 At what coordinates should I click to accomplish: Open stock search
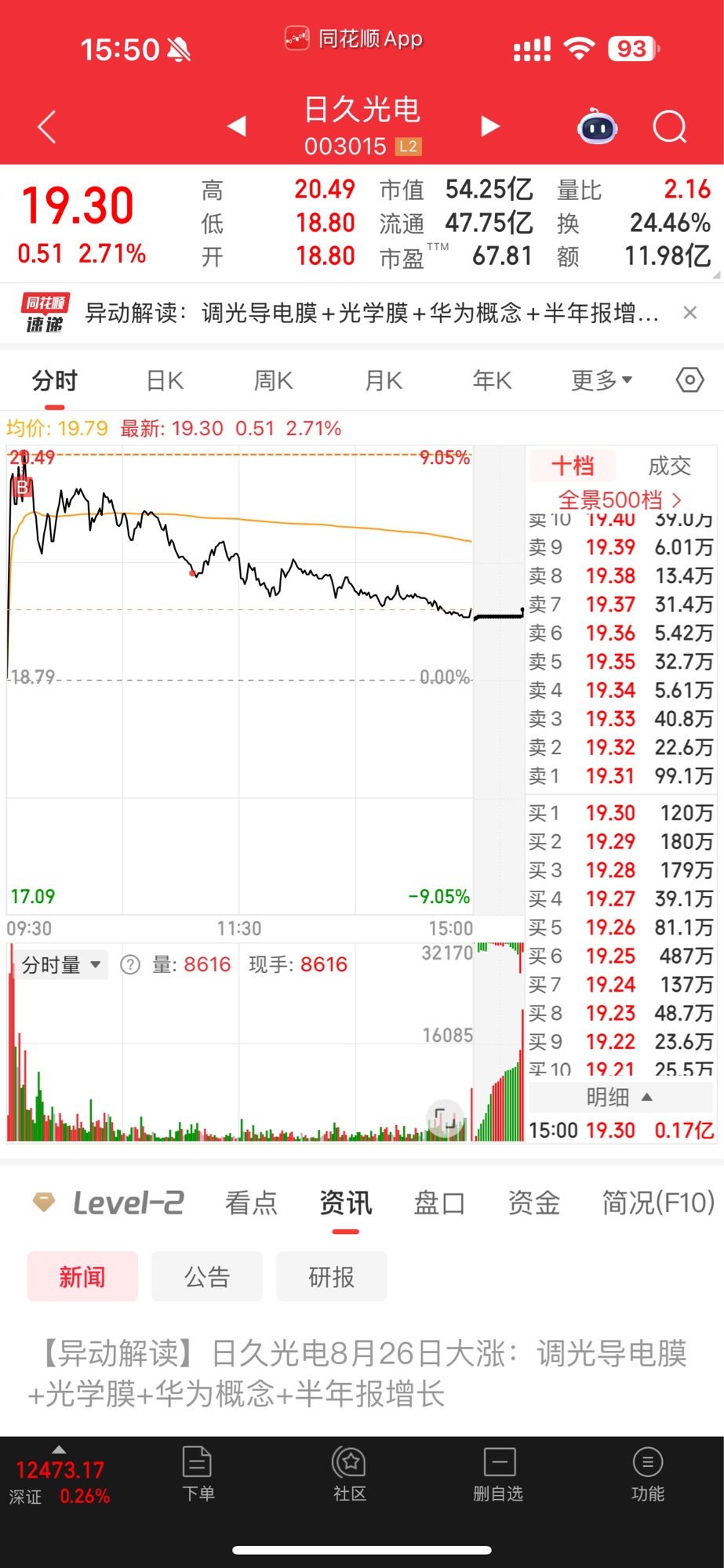669,127
